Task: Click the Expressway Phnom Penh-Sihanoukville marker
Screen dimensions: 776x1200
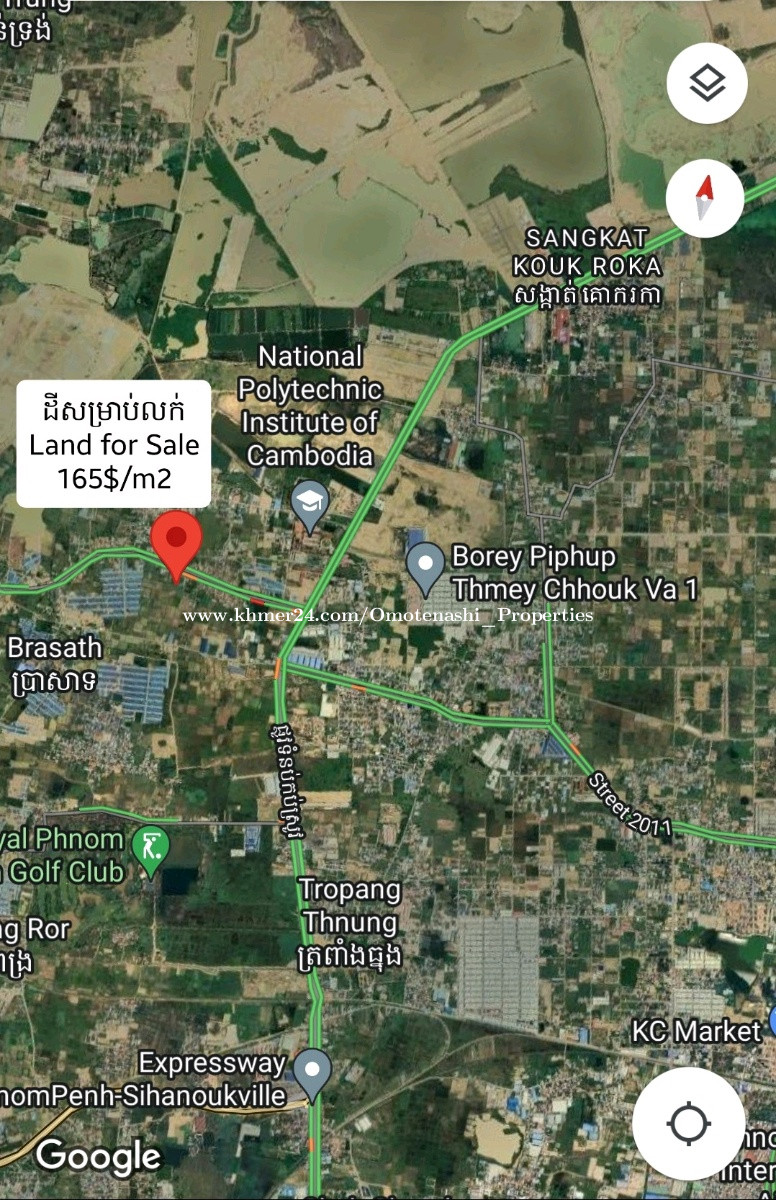Action: tap(311, 1070)
